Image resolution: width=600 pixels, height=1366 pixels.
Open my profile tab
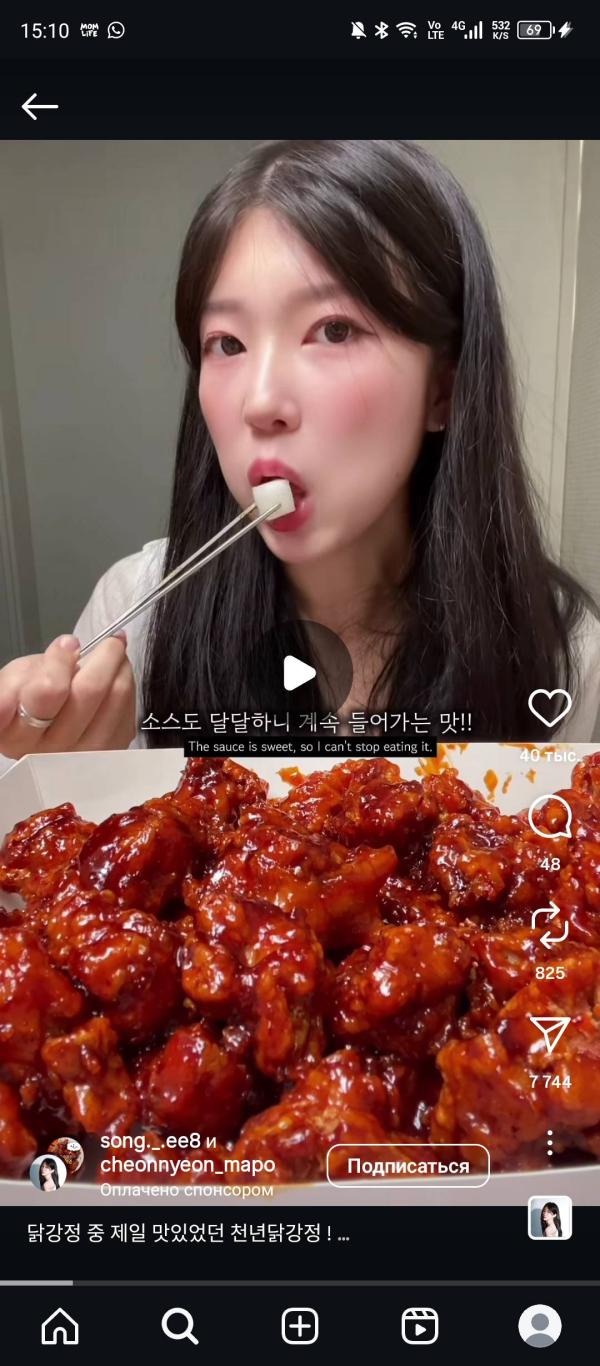540,1326
